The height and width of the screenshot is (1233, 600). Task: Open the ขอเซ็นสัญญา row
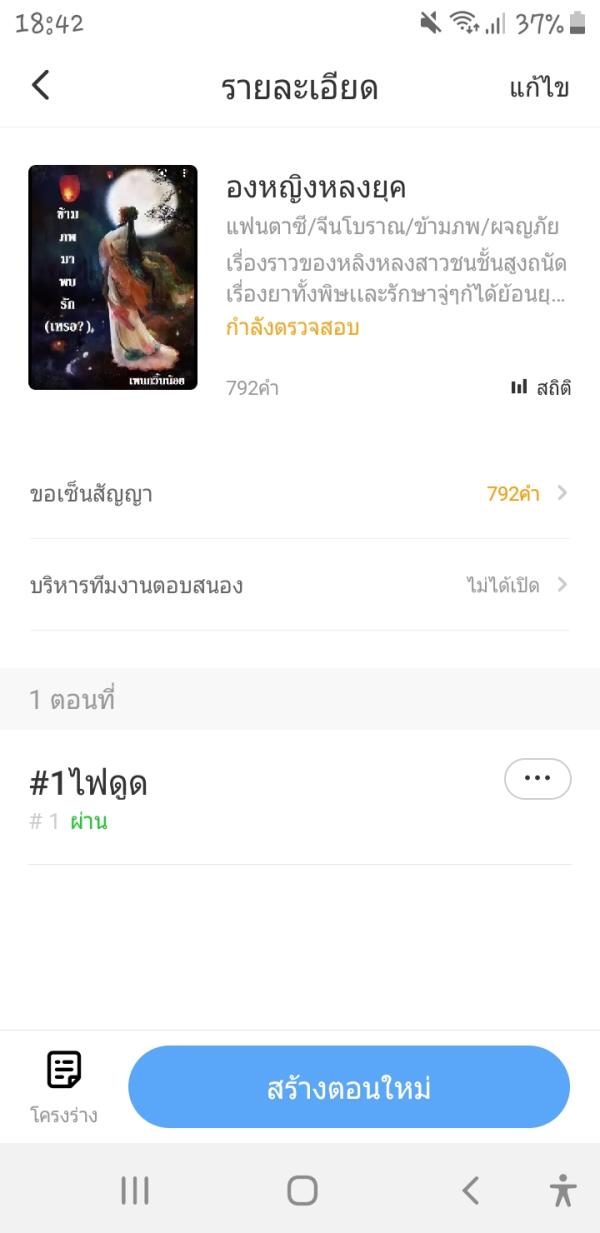pos(300,493)
